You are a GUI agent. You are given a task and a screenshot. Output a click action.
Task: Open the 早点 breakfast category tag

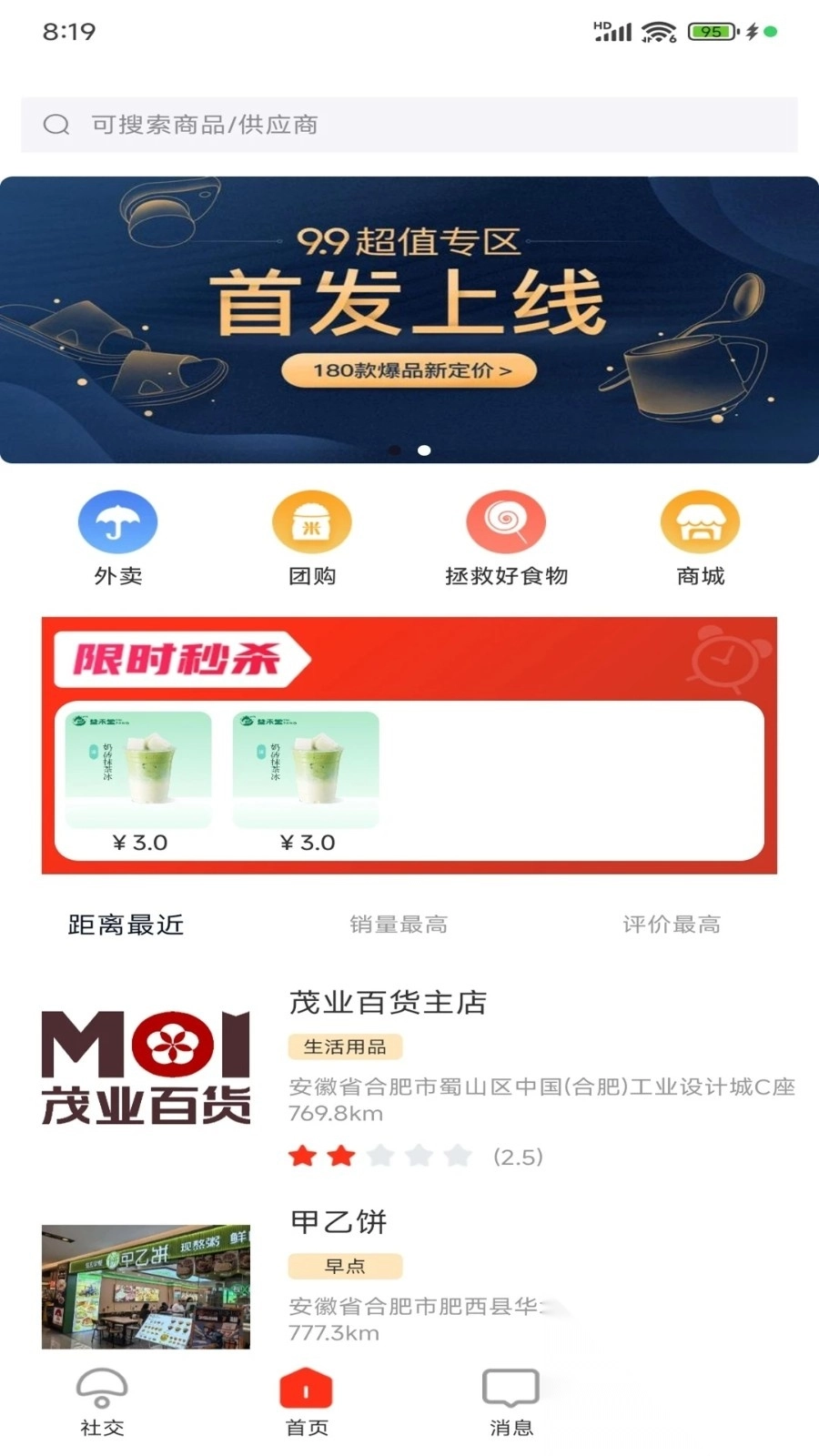click(x=346, y=1266)
